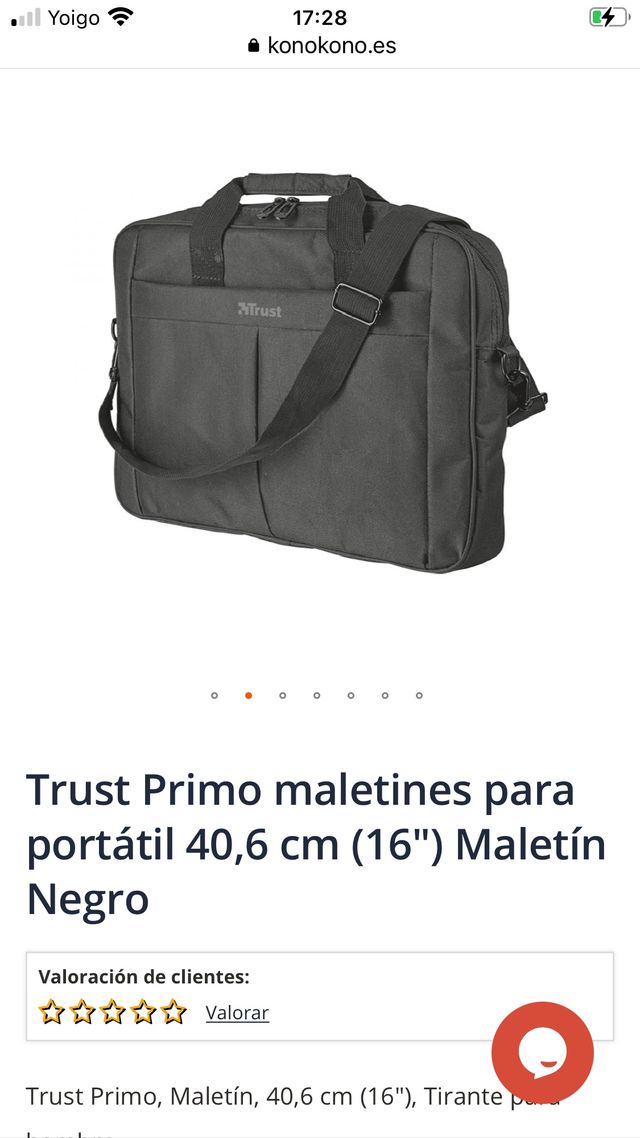Viewport: 640px width, 1138px height.
Task: Go to the last image carousel dot
Action: pos(419,695)
